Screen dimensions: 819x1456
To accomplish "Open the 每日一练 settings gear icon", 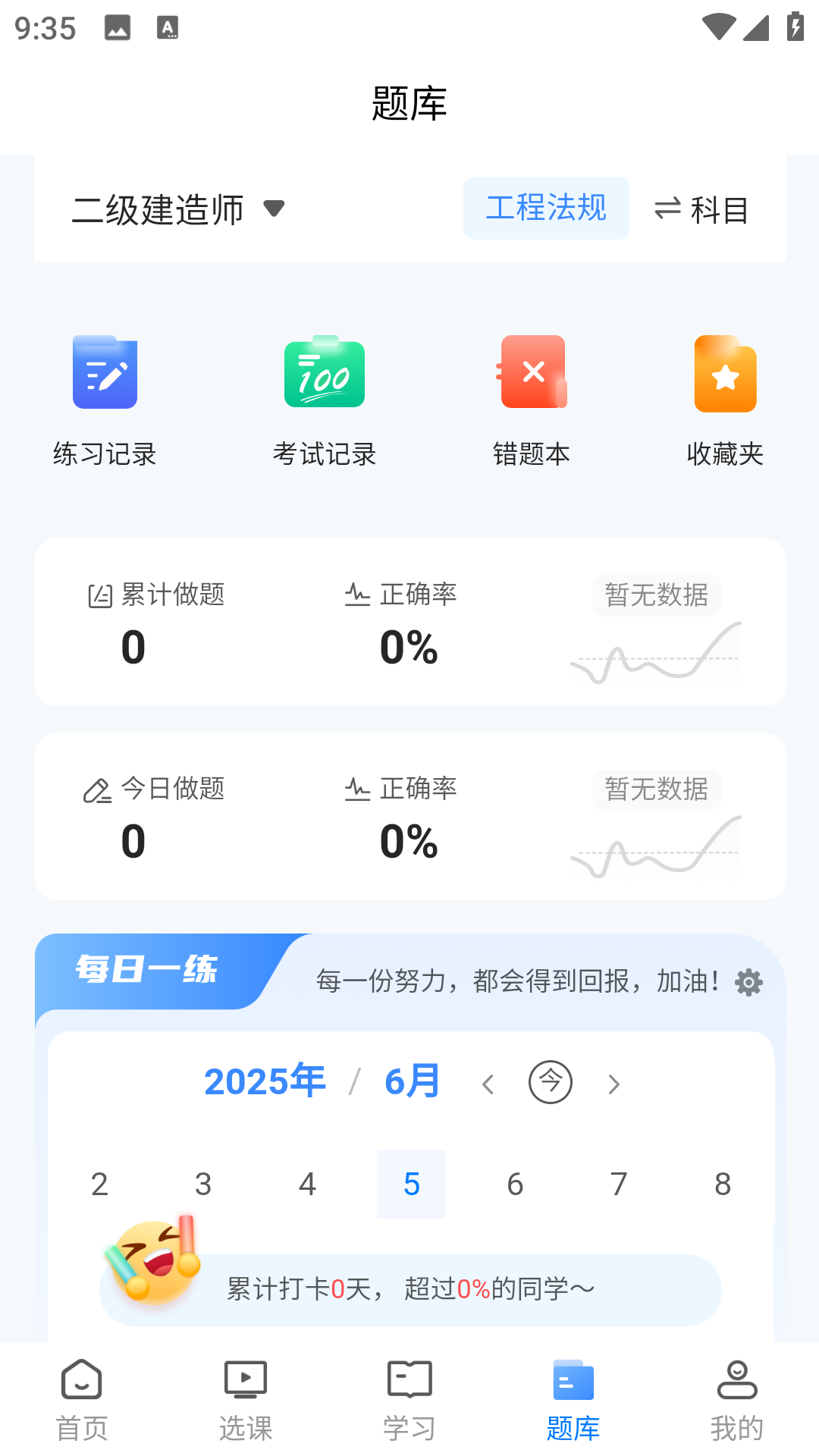I will pos(748,983).
